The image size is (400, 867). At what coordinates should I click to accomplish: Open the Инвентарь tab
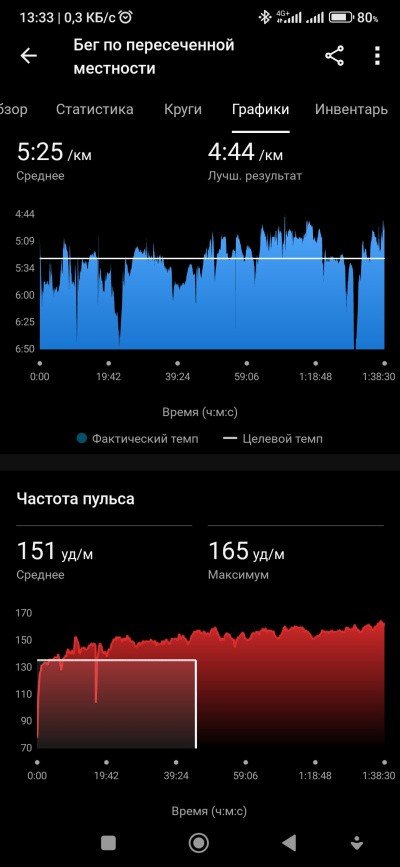(351, 109)
